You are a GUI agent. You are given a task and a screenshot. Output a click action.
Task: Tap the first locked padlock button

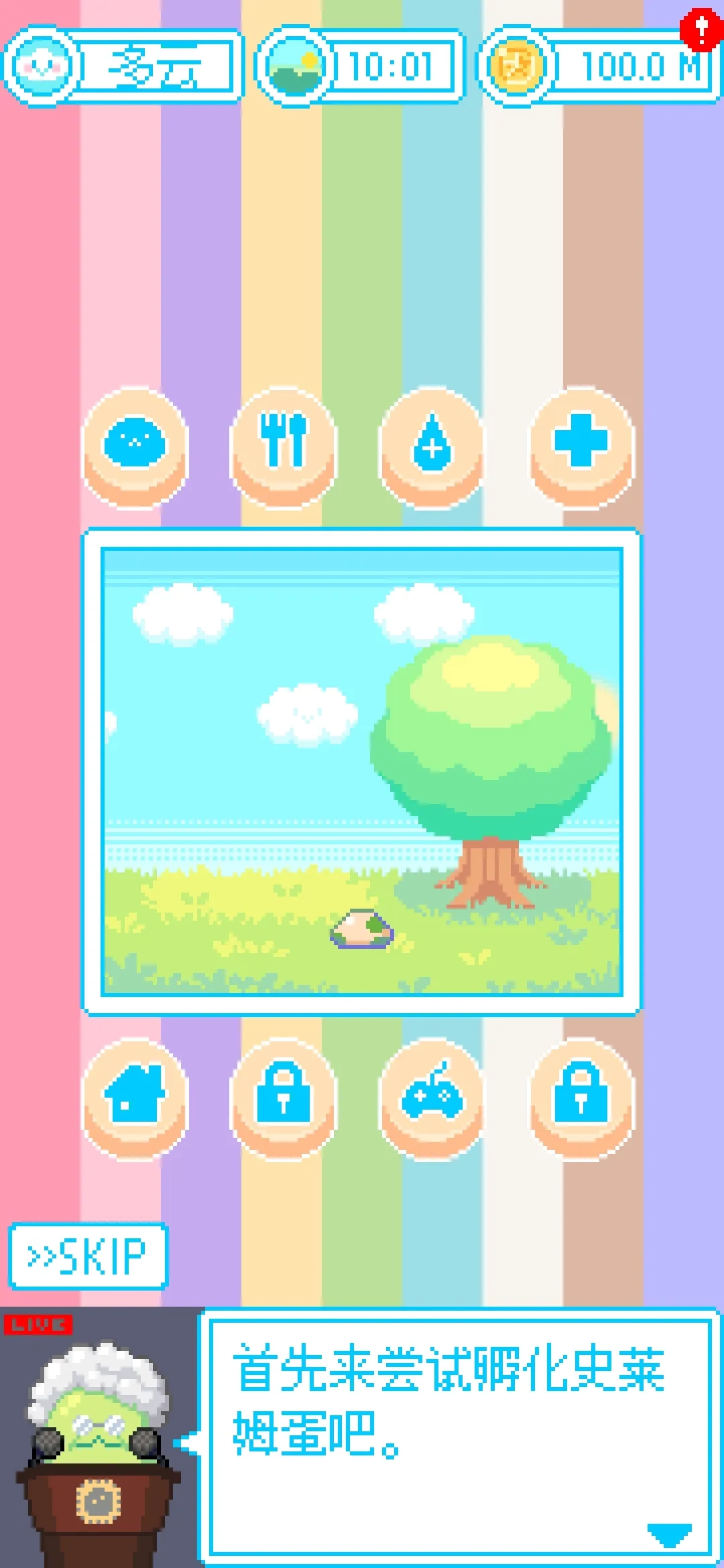(x=284, y=1095)
